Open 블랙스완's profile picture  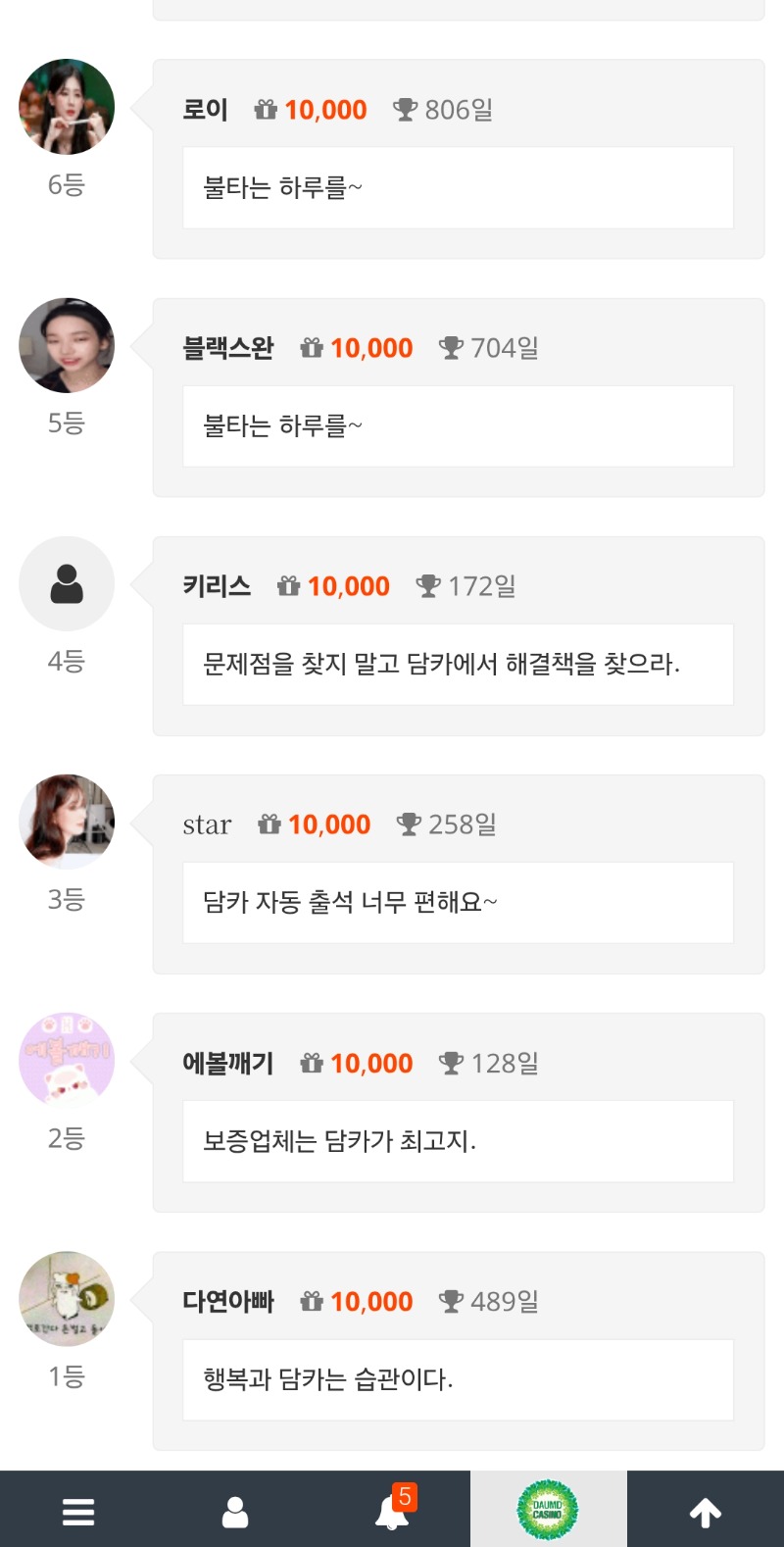pos(67,346)
